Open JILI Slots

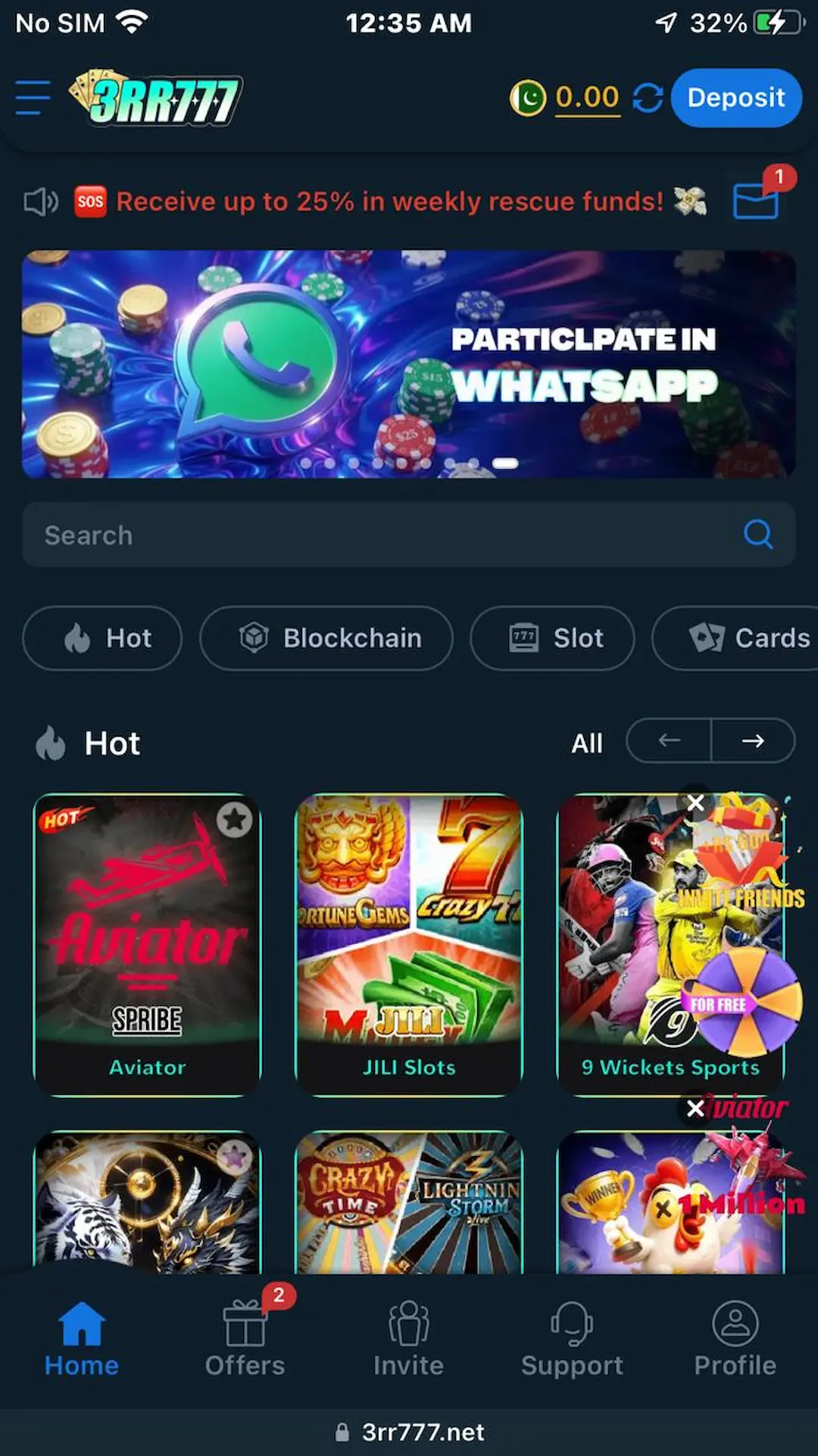pos(409,939)
